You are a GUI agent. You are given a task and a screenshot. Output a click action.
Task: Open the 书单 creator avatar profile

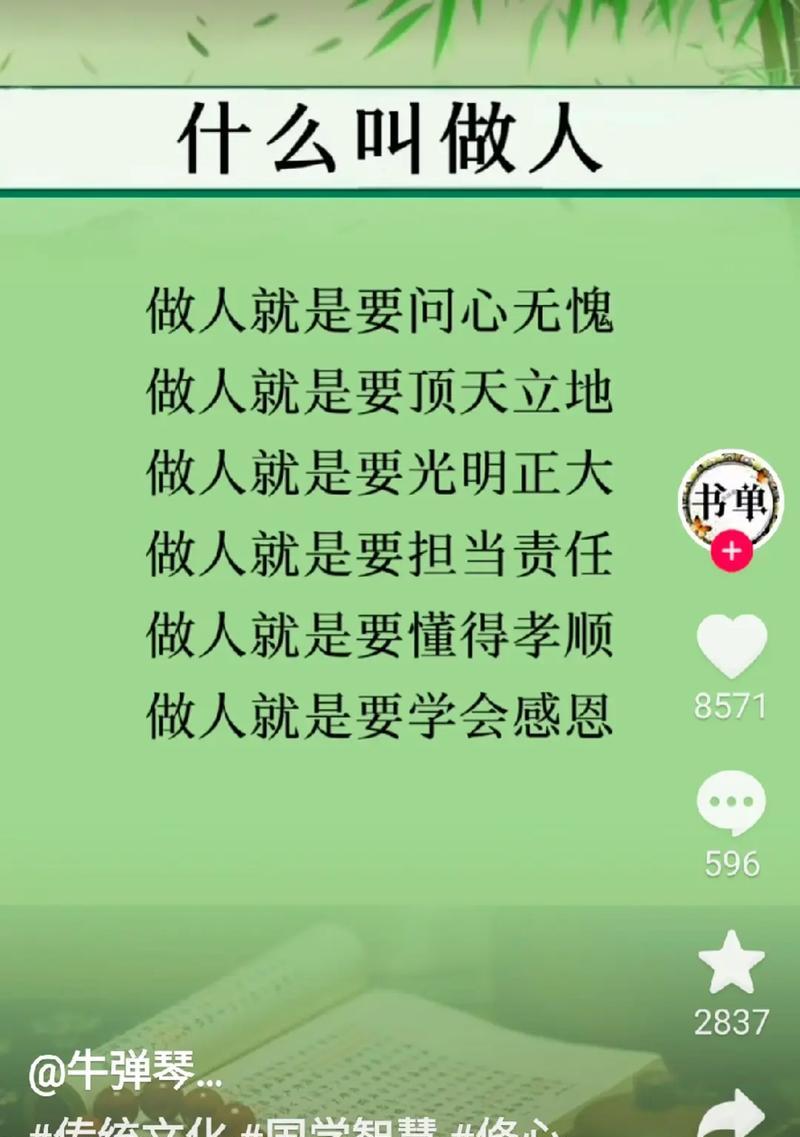click(730, 501)
